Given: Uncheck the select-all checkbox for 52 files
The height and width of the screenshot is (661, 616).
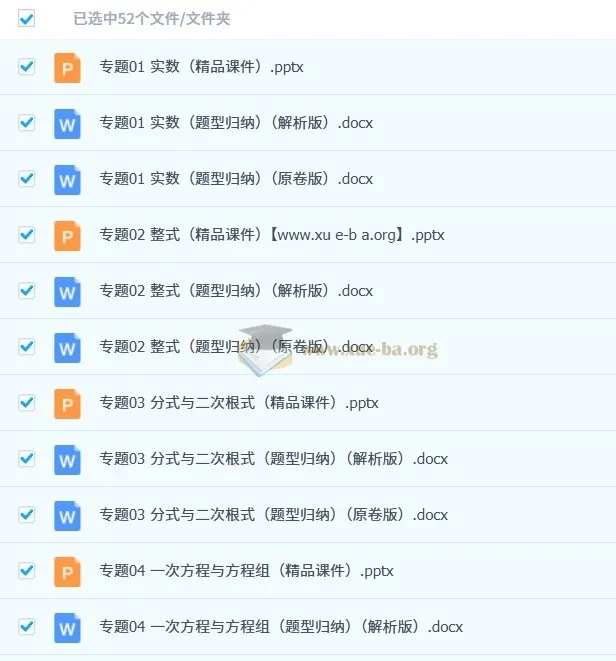Looking at the screenshot, I should click(x=27, y=18).
